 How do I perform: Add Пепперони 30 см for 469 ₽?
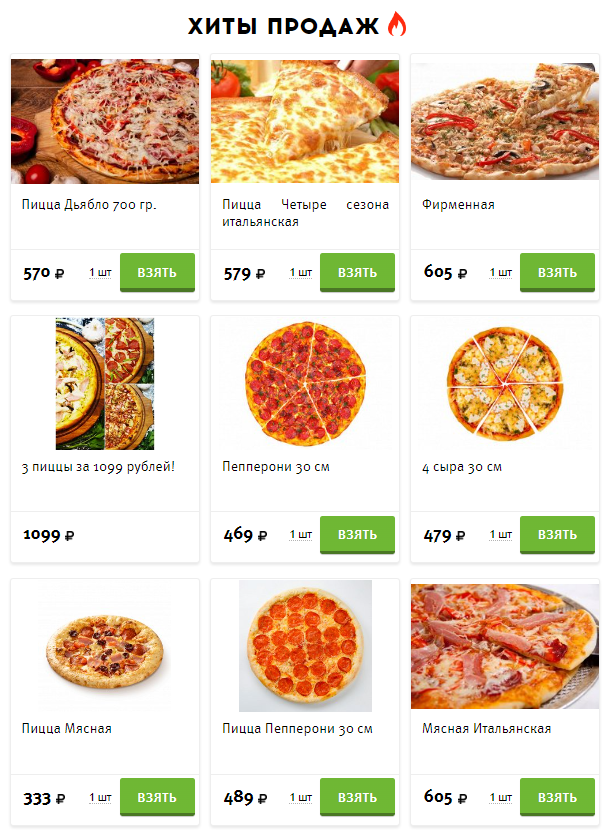pyautogui.click(x=357, y=535)
